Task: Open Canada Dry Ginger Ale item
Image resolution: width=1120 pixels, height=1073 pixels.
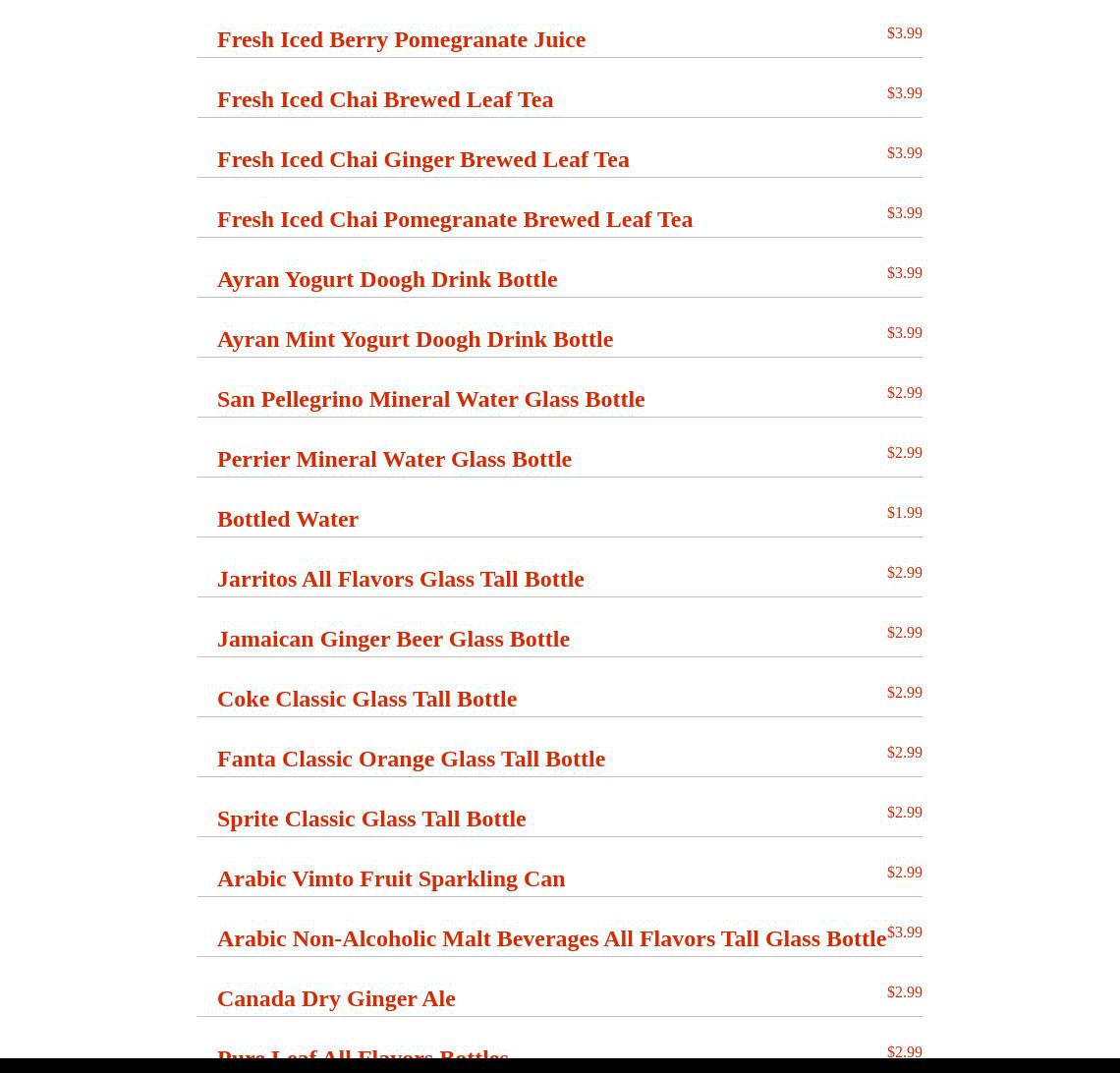Action: 336,999
